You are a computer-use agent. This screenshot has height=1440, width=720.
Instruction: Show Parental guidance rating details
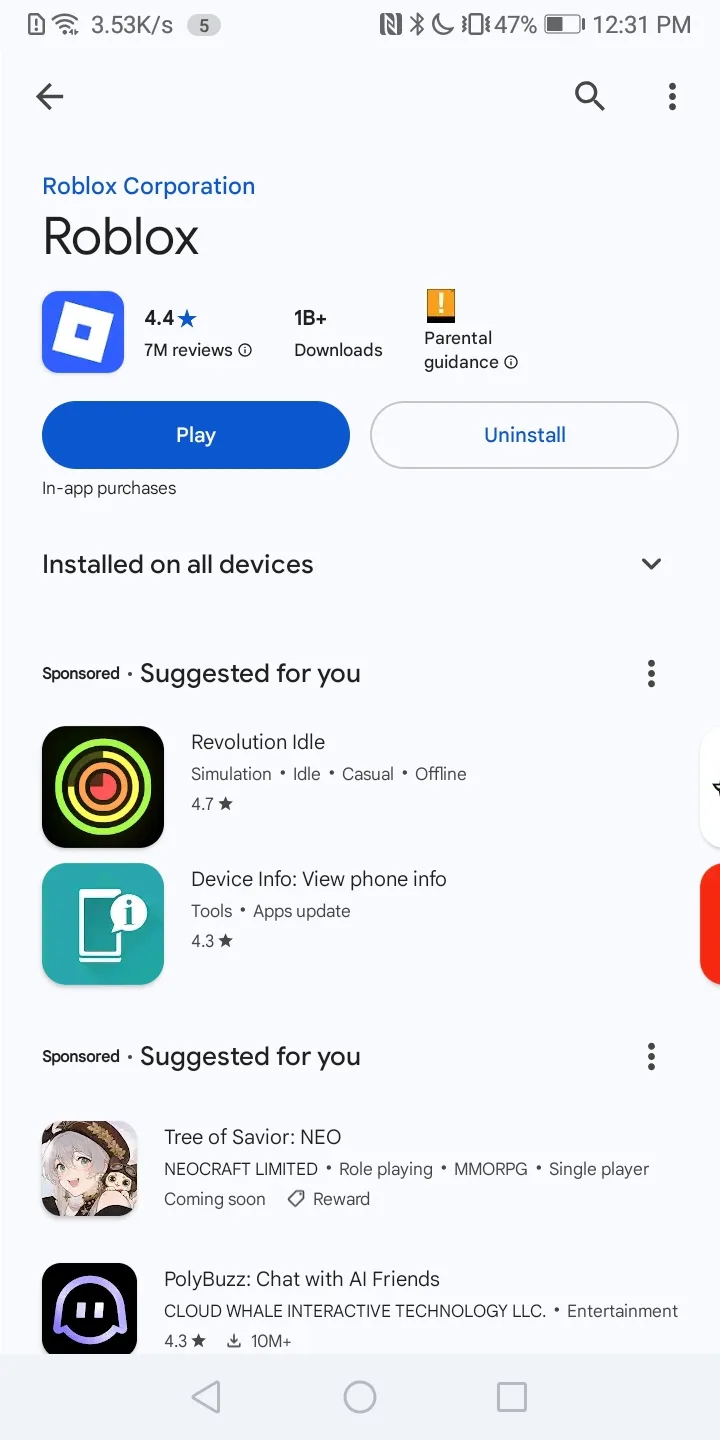(470, 350)
